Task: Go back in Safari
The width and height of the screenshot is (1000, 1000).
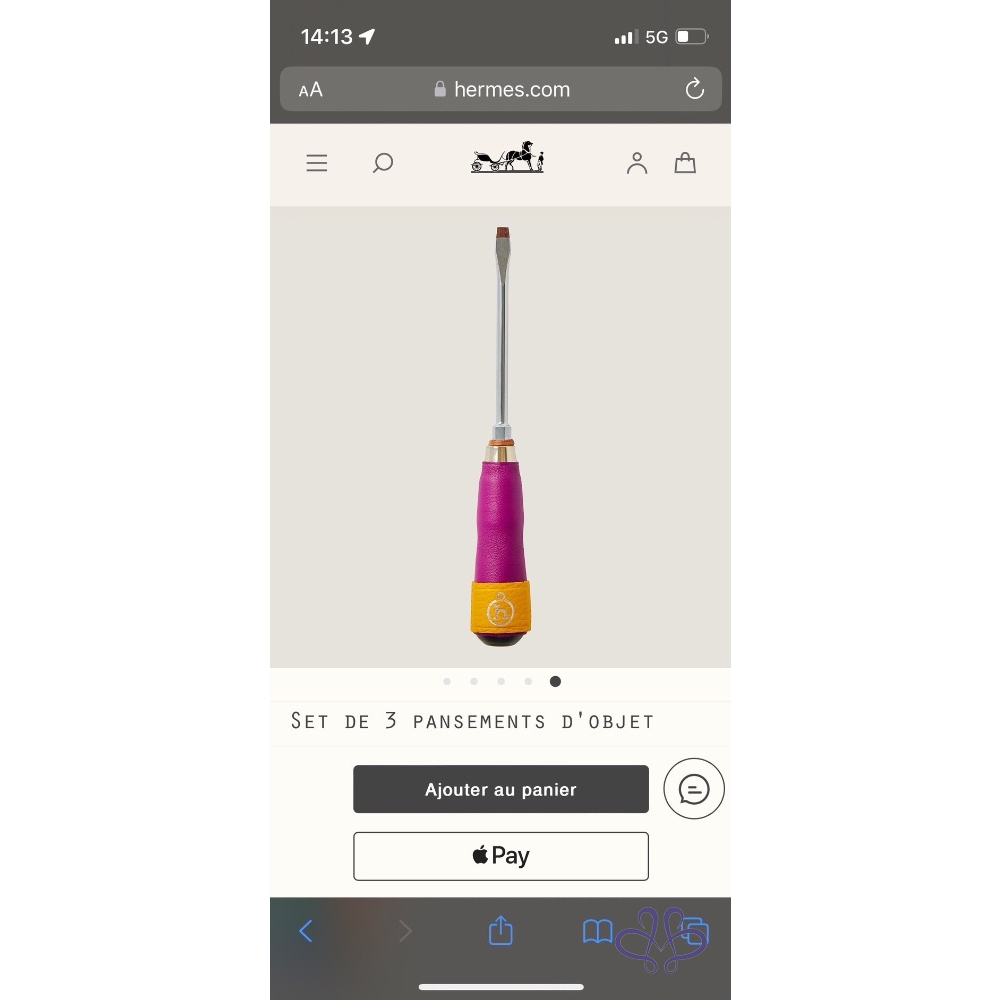Action: click(x=306, y=932)
